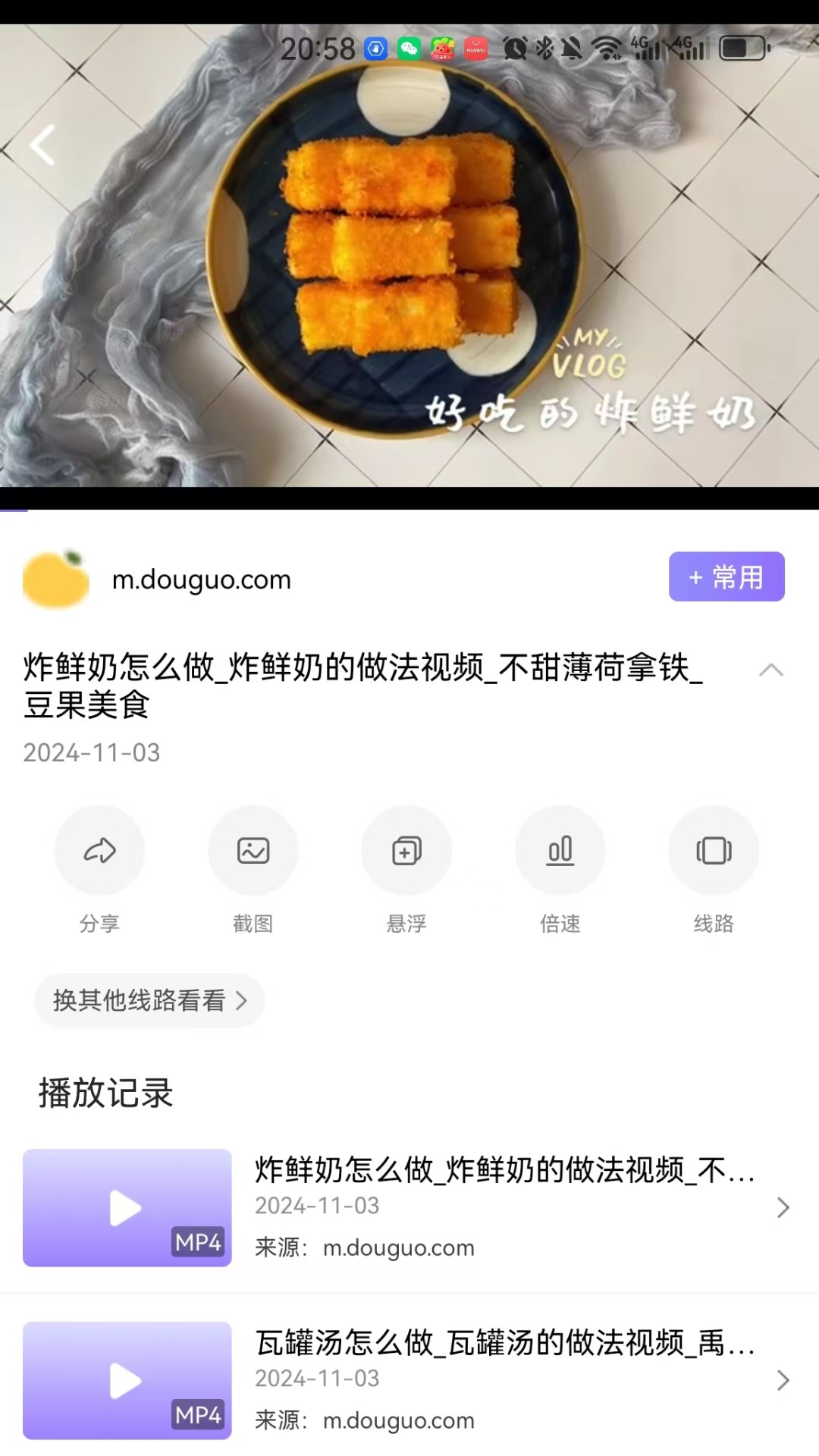Collapse the page title with the chevron
Image resolution: width=819 pixels, height=1456 pixels.
pyautogui.click(x=772, y=670)
